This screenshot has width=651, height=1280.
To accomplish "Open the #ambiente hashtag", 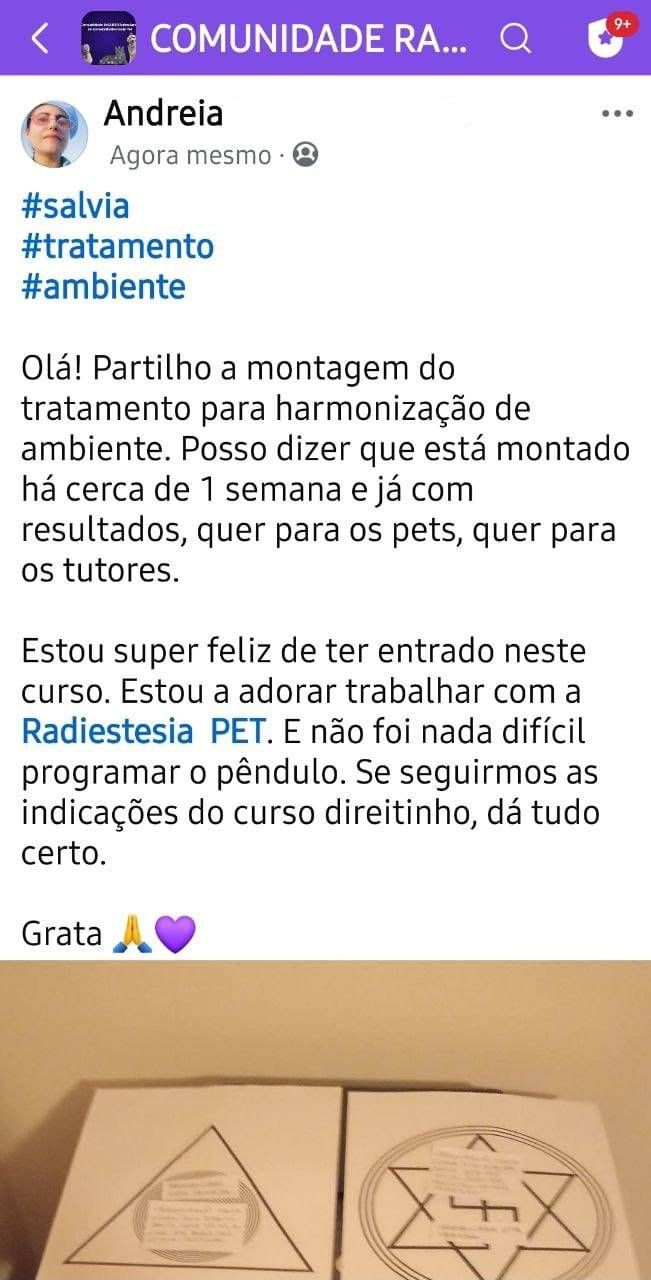I will (103, 286).
